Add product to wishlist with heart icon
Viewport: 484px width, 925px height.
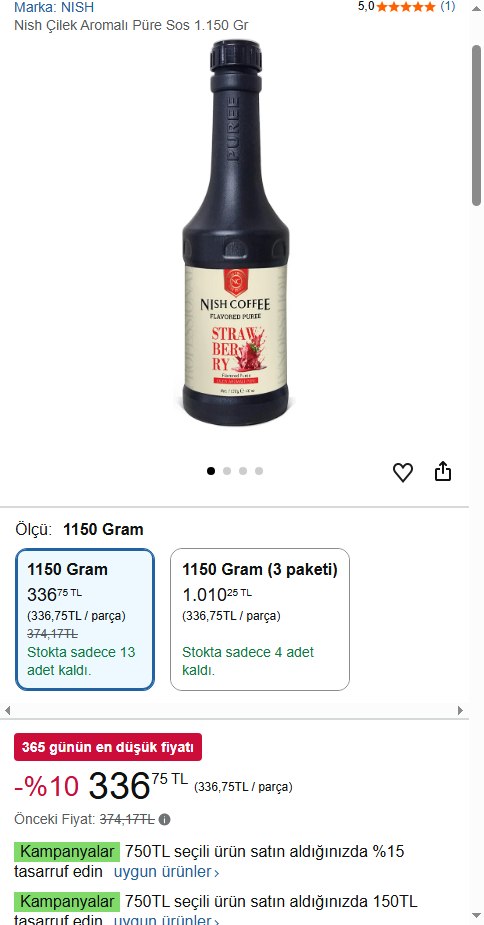coord(403,472)
